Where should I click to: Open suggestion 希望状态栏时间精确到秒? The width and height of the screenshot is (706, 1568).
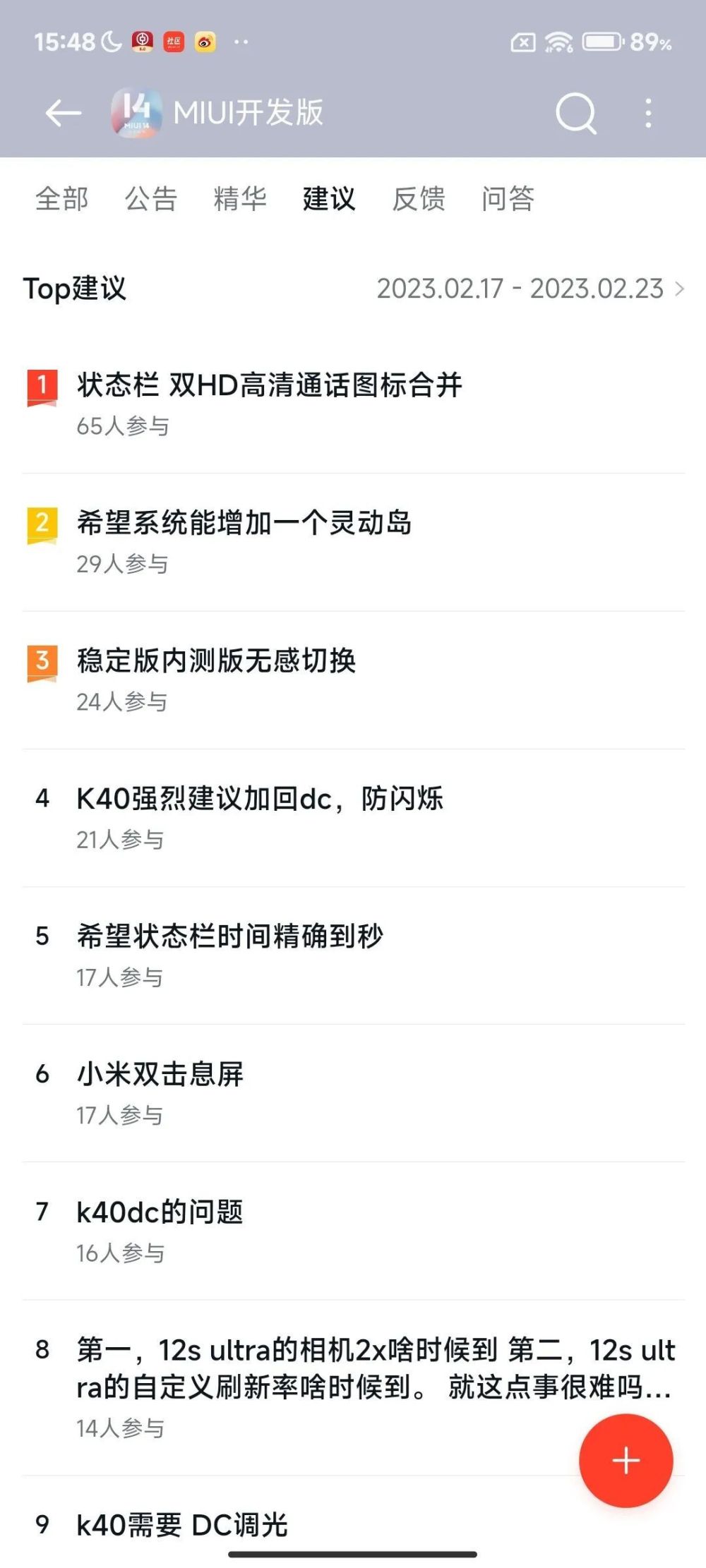[x=229, y=936]
